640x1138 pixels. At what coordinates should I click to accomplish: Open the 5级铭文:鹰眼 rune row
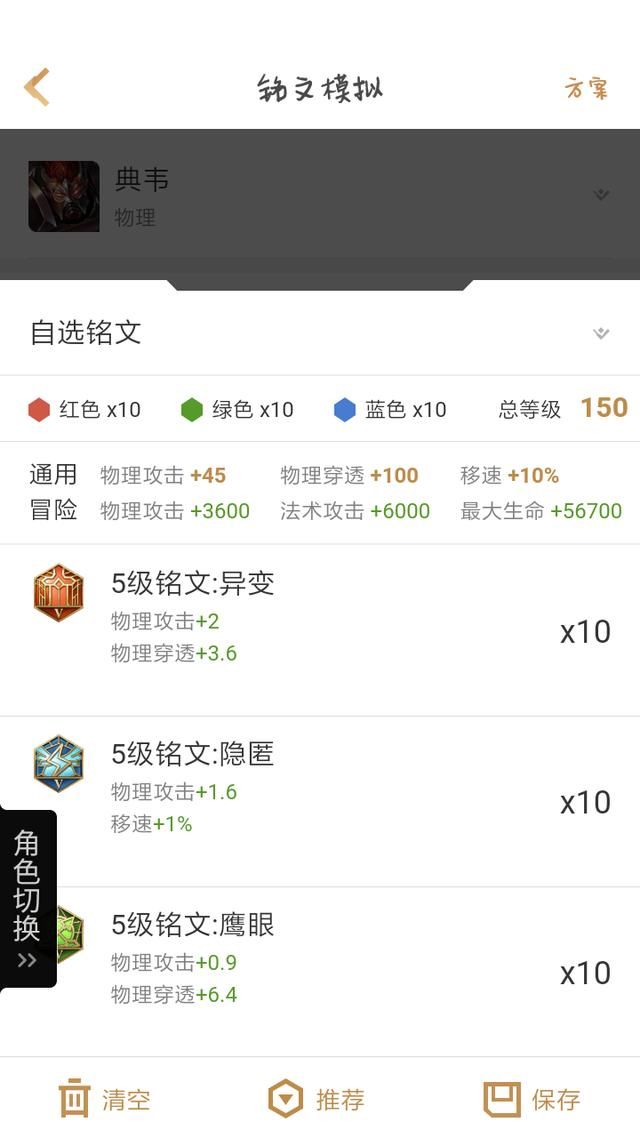coord(320,973)
